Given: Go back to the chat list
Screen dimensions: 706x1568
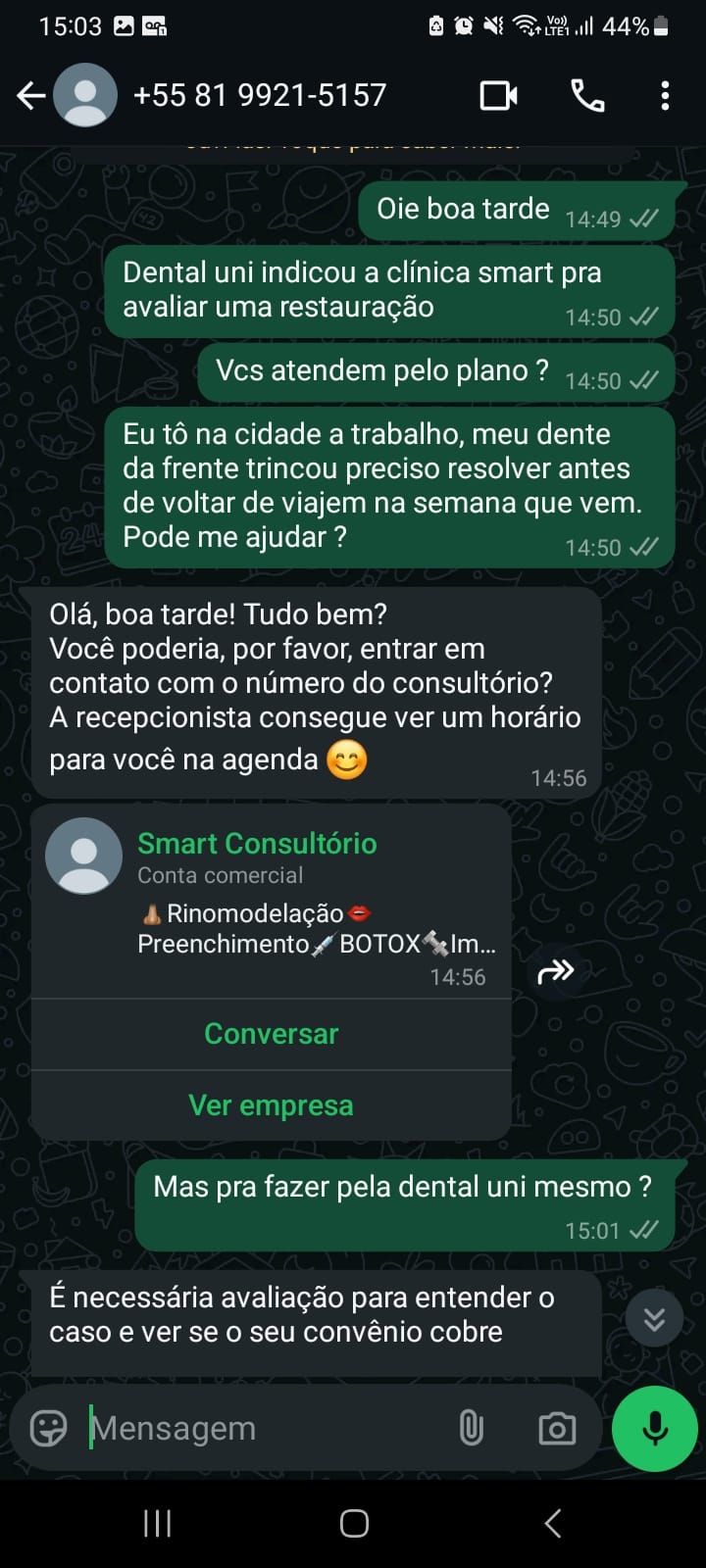Looking at the screenshot, I should coord(31,96).
